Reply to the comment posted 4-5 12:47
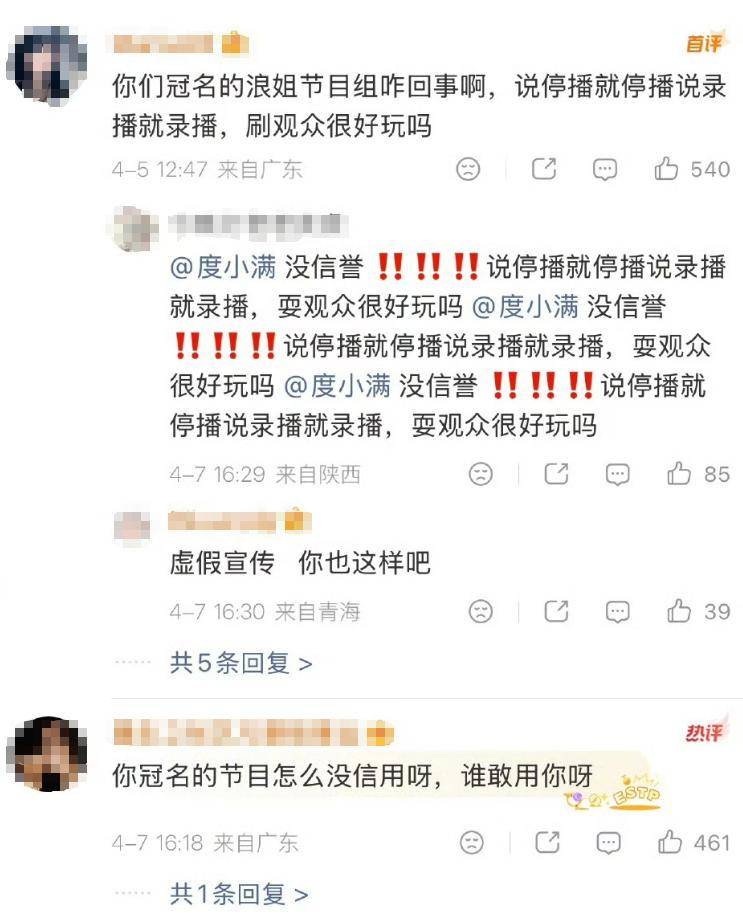Image resolution: width=743 pixels, height=922 pixels. coord(605,169)
